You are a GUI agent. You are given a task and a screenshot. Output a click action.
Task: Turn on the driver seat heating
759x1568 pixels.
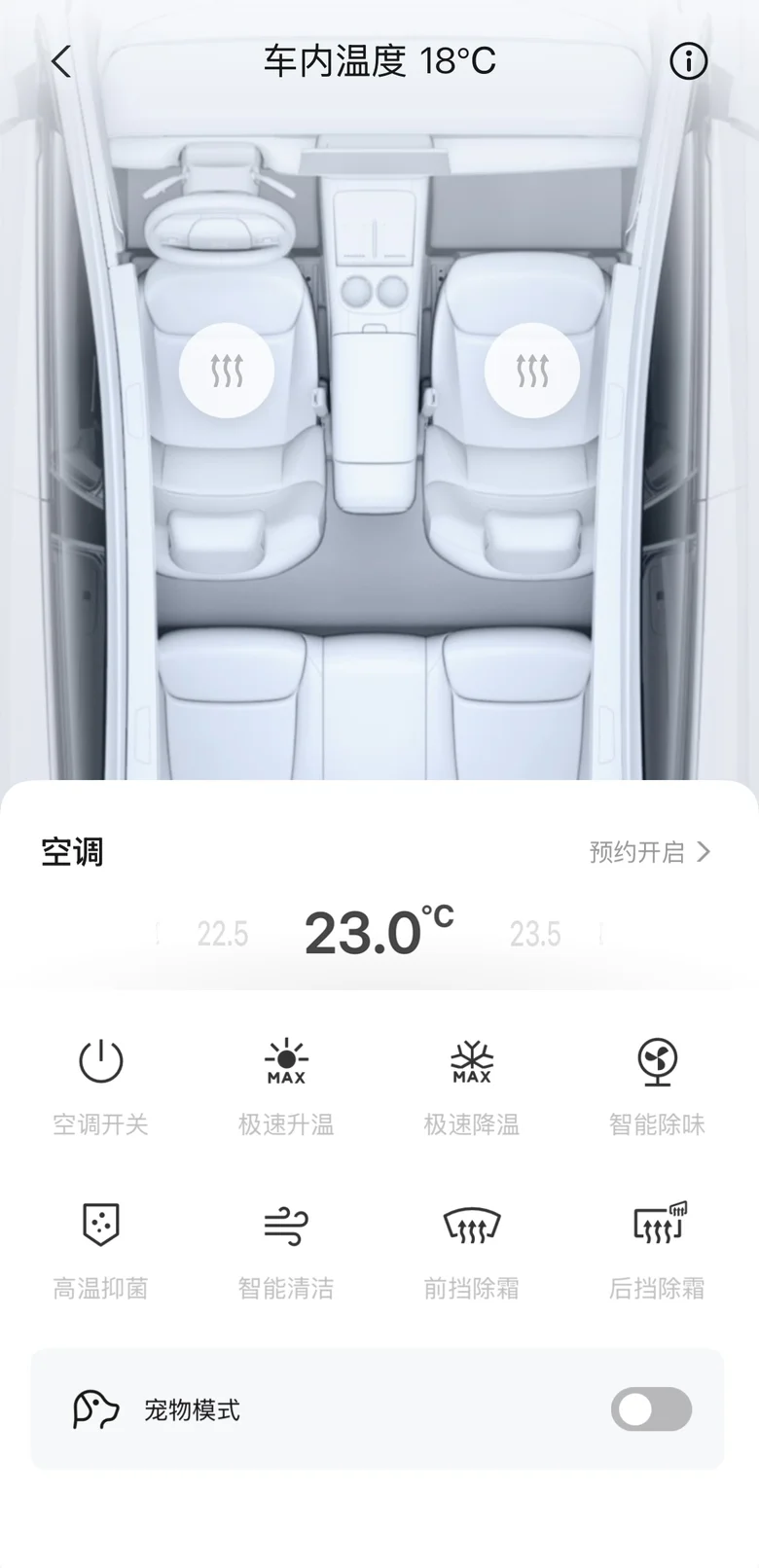tap(227, 371)
